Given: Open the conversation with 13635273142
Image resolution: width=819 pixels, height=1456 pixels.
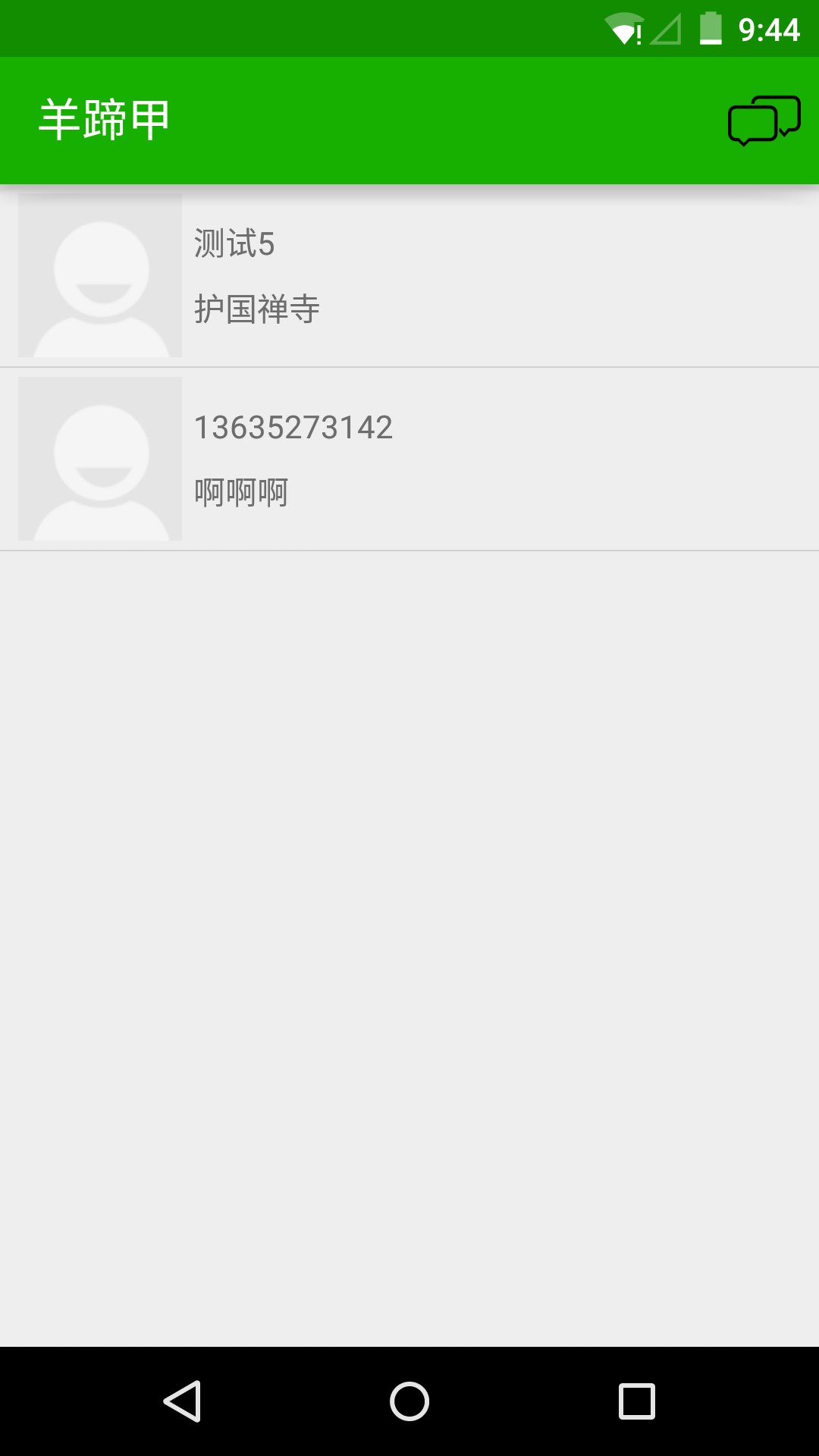Looking at the screenshot, I should [409, 459].
